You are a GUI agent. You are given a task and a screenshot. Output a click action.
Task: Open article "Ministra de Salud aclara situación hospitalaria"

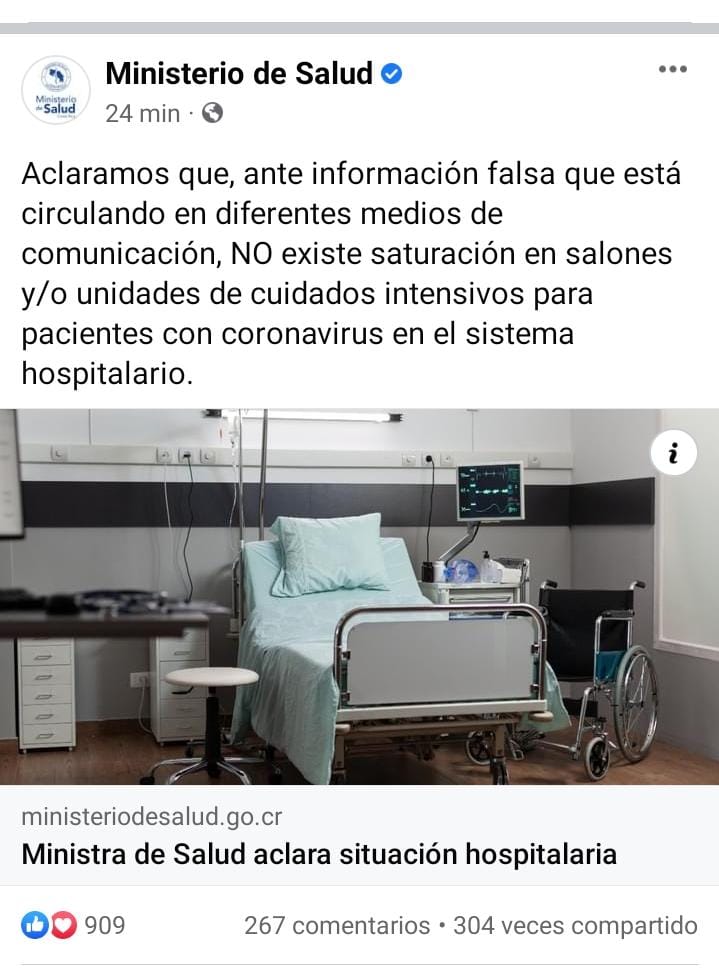point(319,855)
